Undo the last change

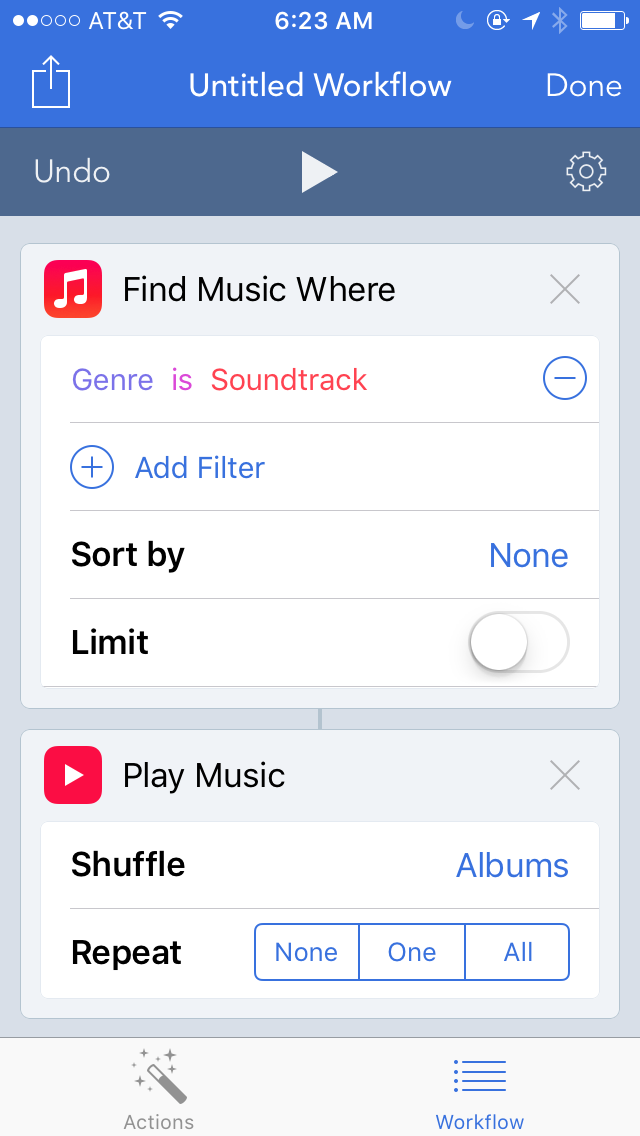tap(72, 171)
